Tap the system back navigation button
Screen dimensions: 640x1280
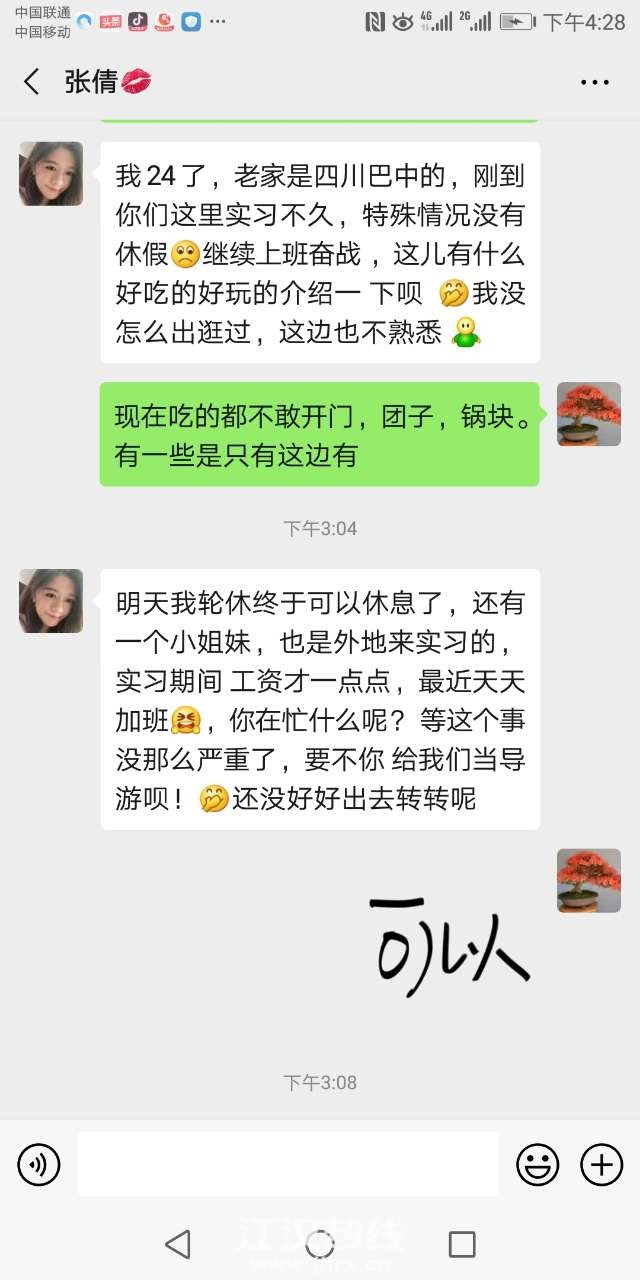(x=178, y=1244)
